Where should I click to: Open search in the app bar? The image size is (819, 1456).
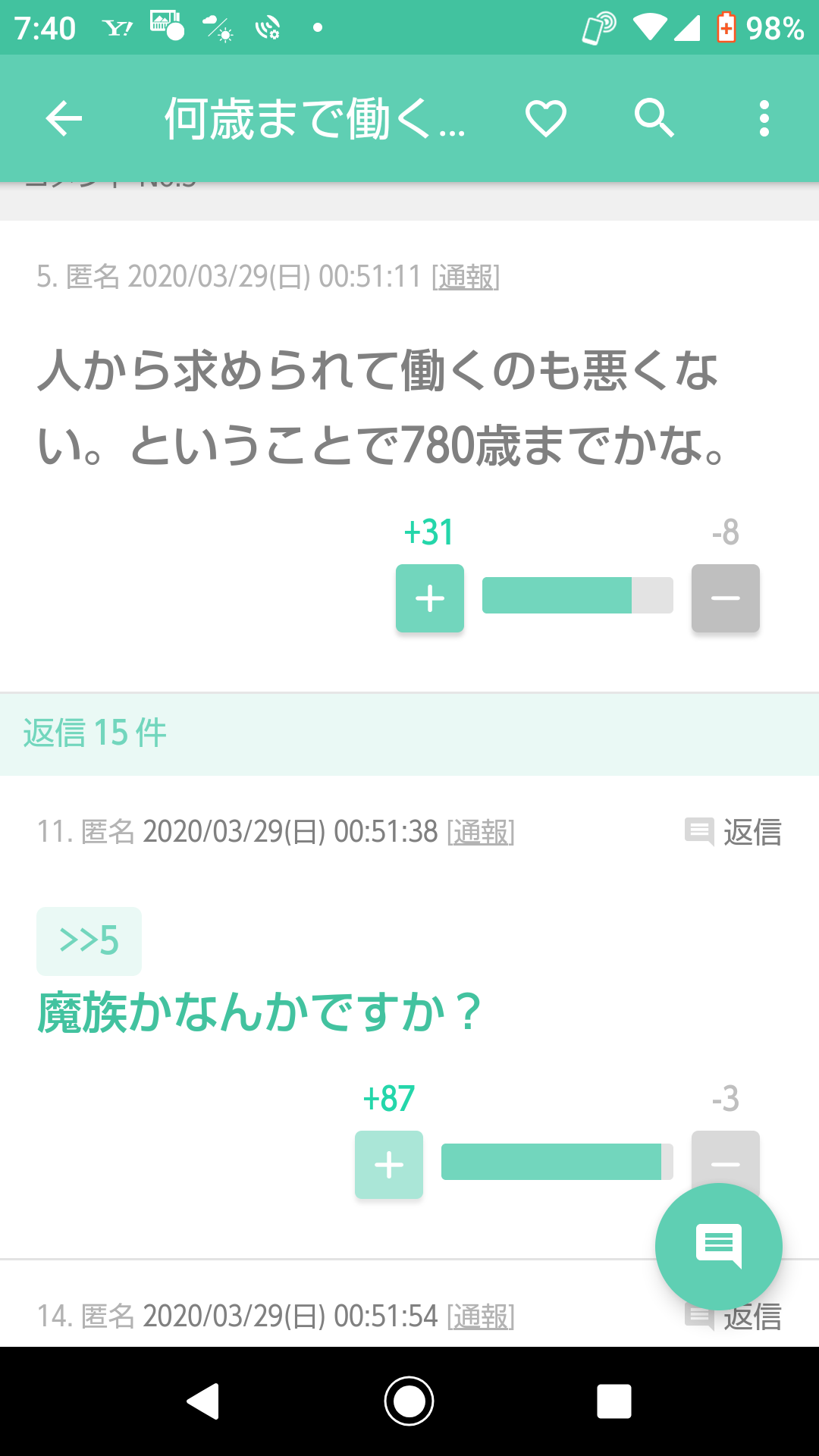654,119
